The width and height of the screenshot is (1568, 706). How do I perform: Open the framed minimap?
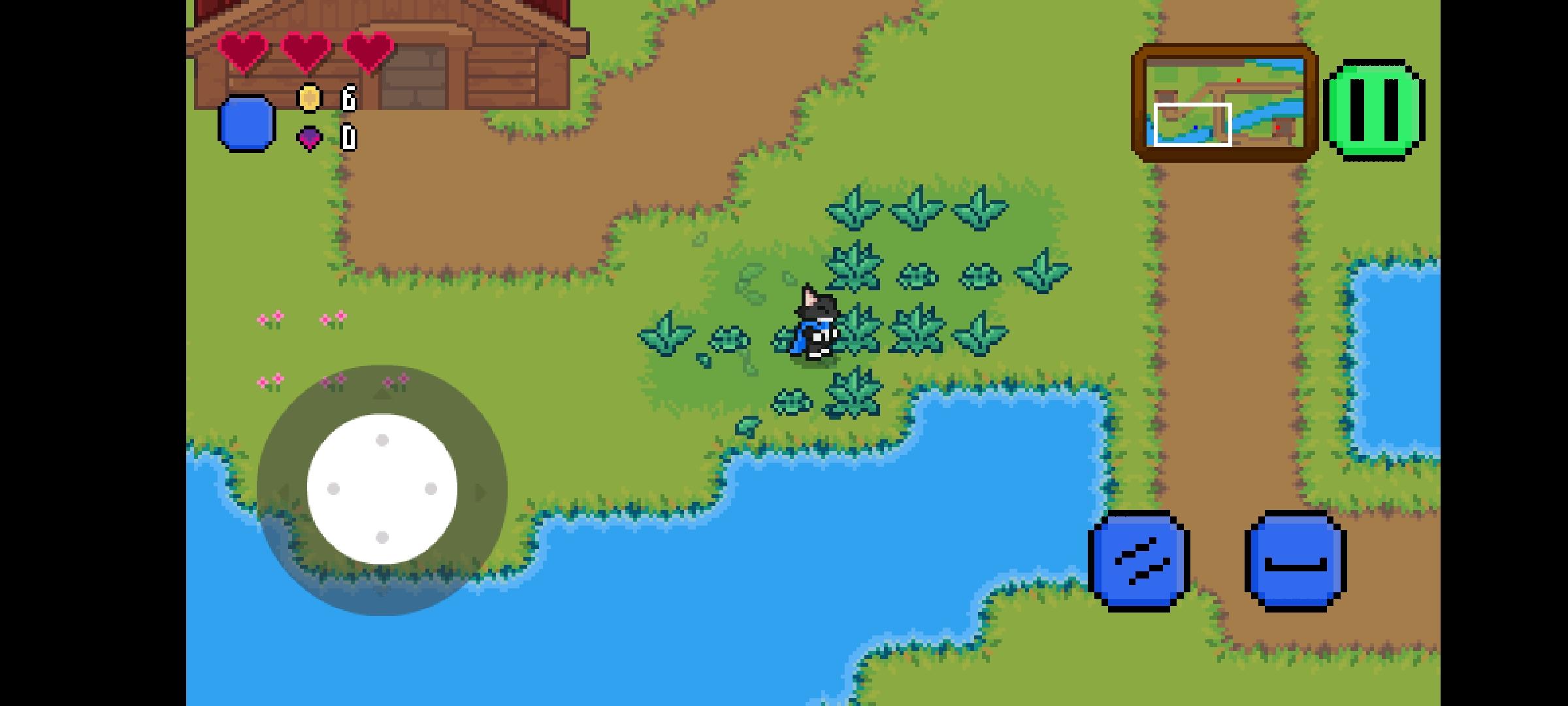point(1224,103)
